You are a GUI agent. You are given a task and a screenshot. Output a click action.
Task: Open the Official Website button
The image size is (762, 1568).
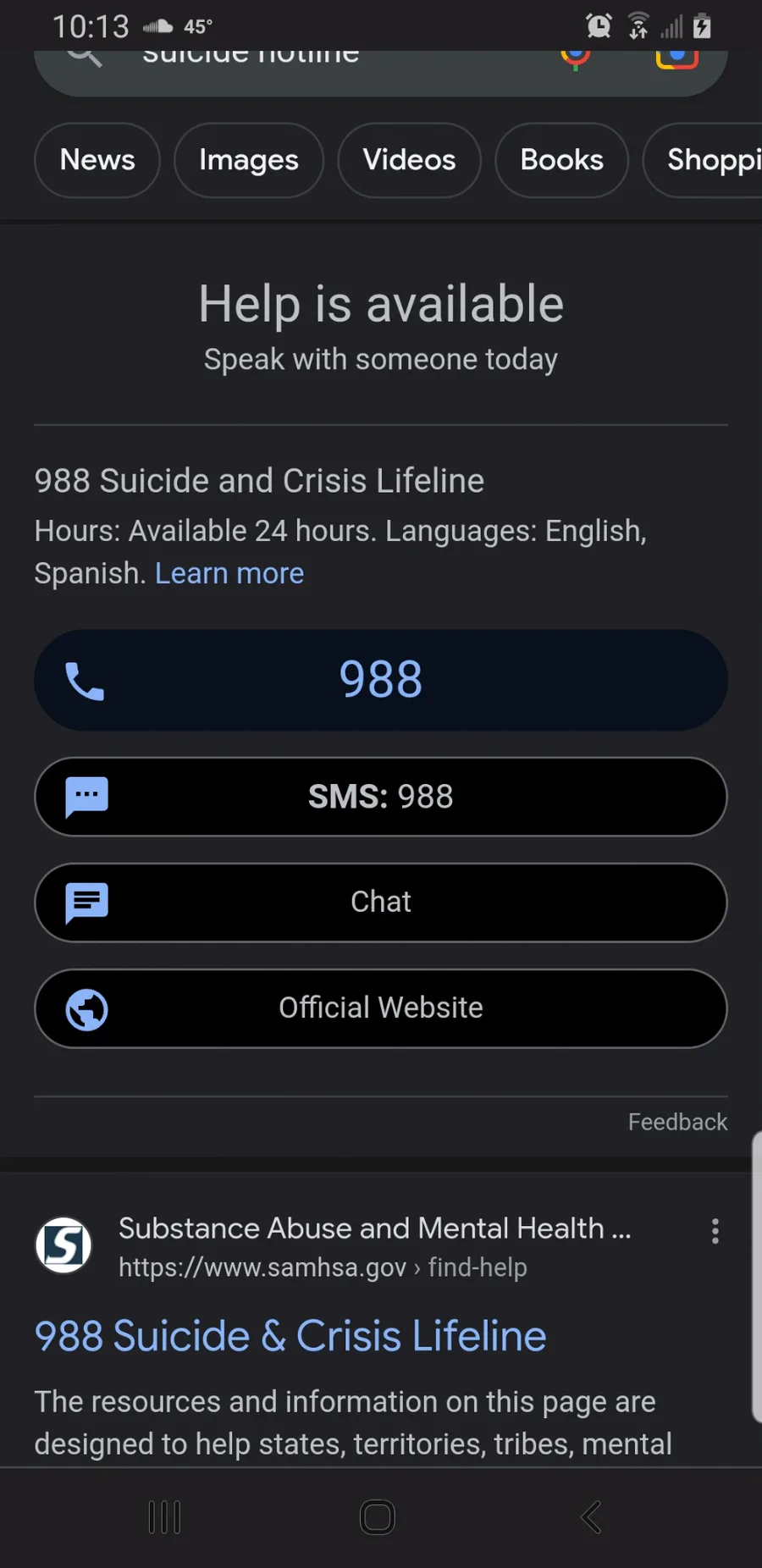[381, 1008]
